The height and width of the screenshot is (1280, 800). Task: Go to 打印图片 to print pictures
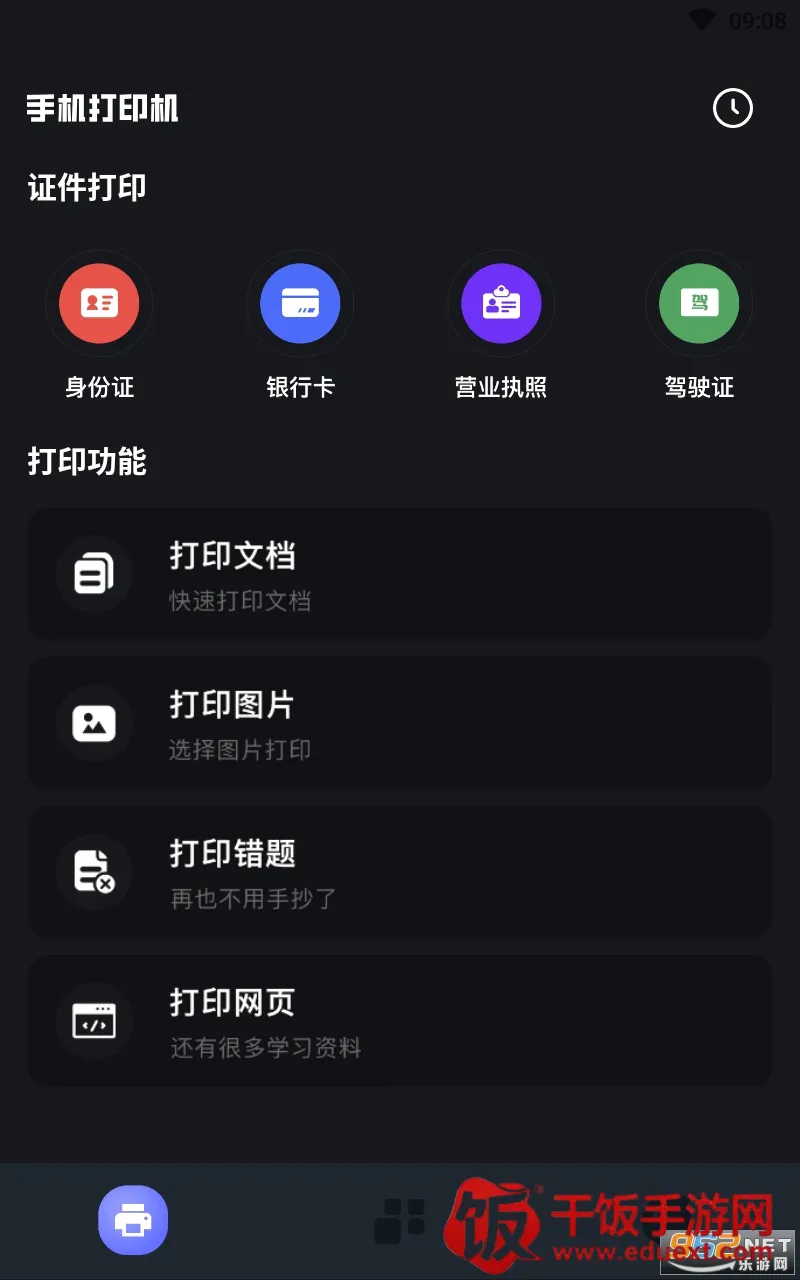tap(400, 723)
